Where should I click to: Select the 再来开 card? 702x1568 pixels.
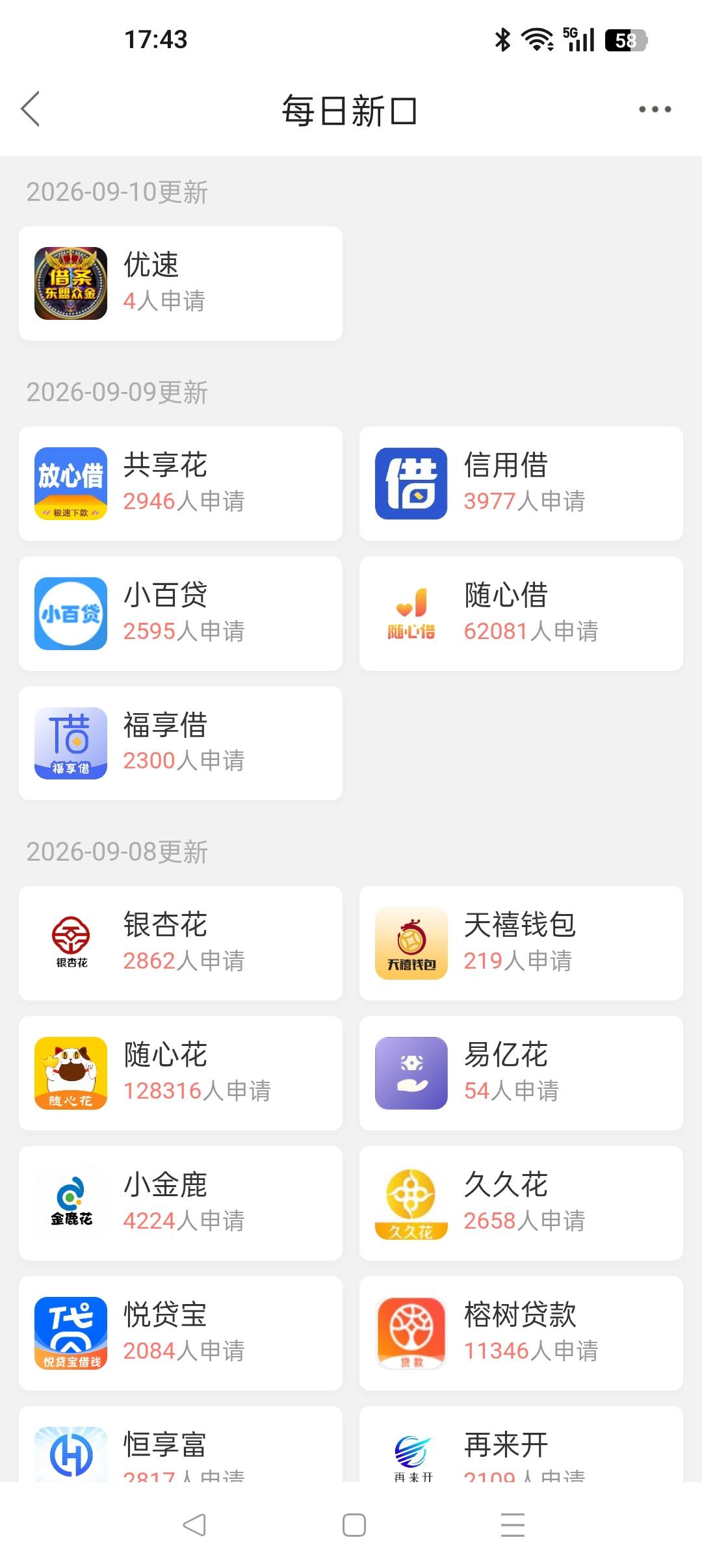(521, 1444)
